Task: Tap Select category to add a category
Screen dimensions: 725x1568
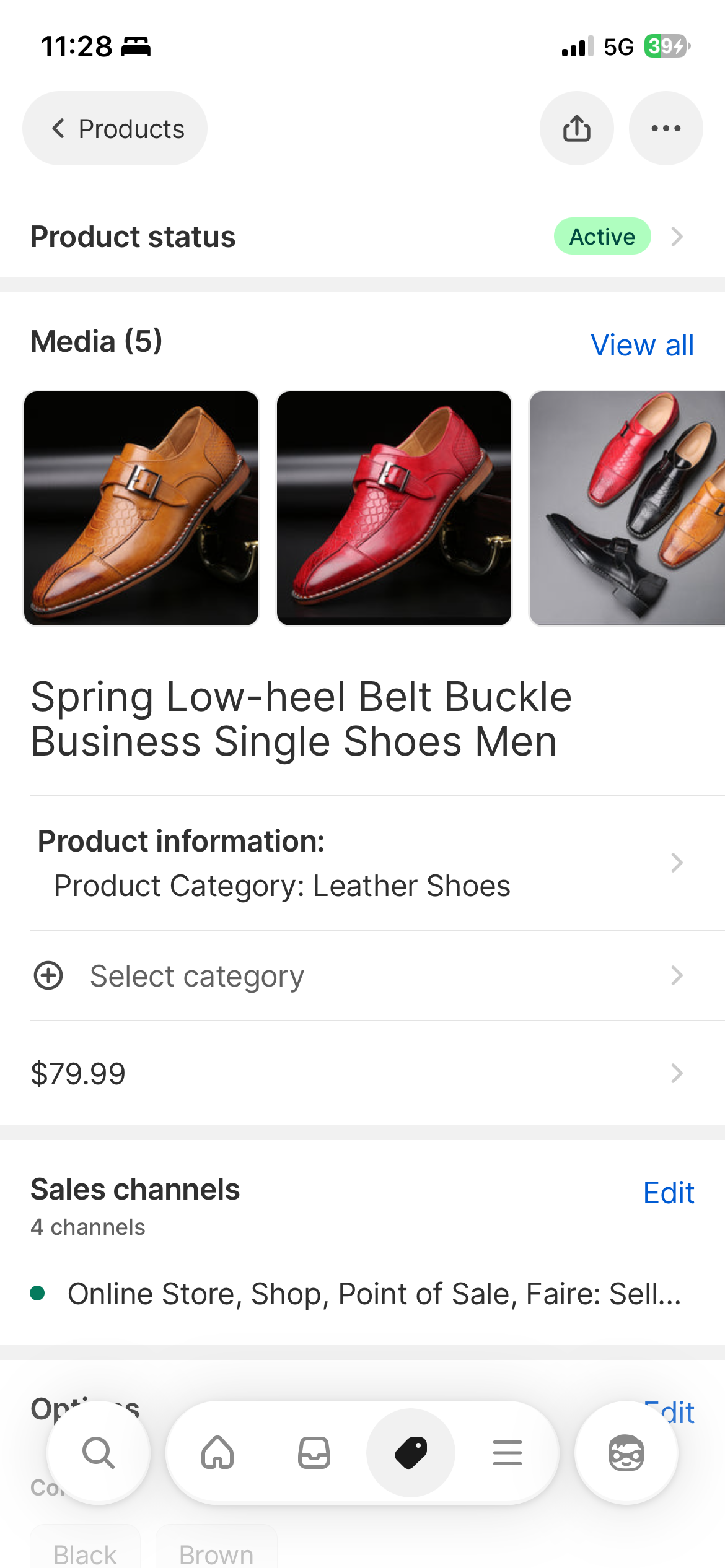Action: pos(196,975)
